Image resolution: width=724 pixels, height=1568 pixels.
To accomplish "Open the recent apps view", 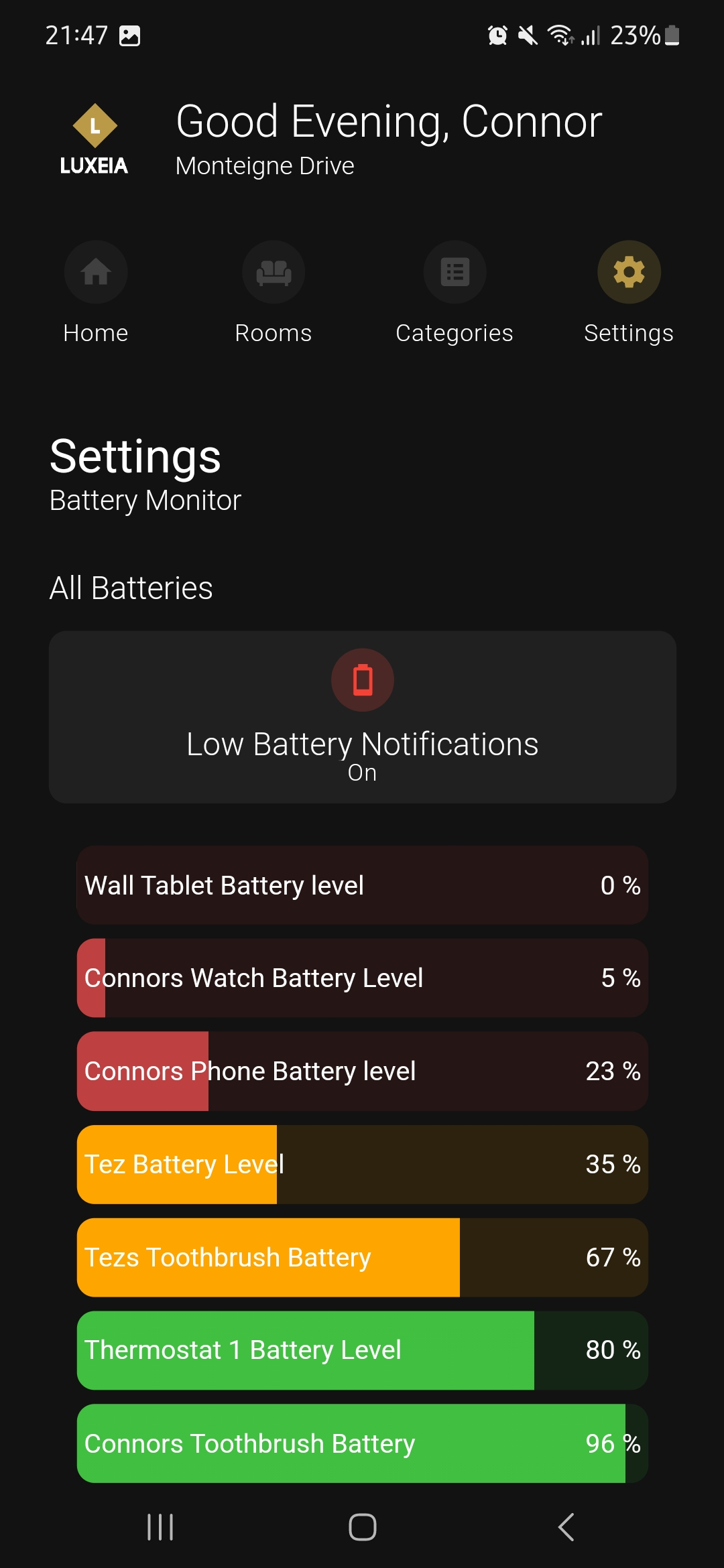I will coord(160,1527).
